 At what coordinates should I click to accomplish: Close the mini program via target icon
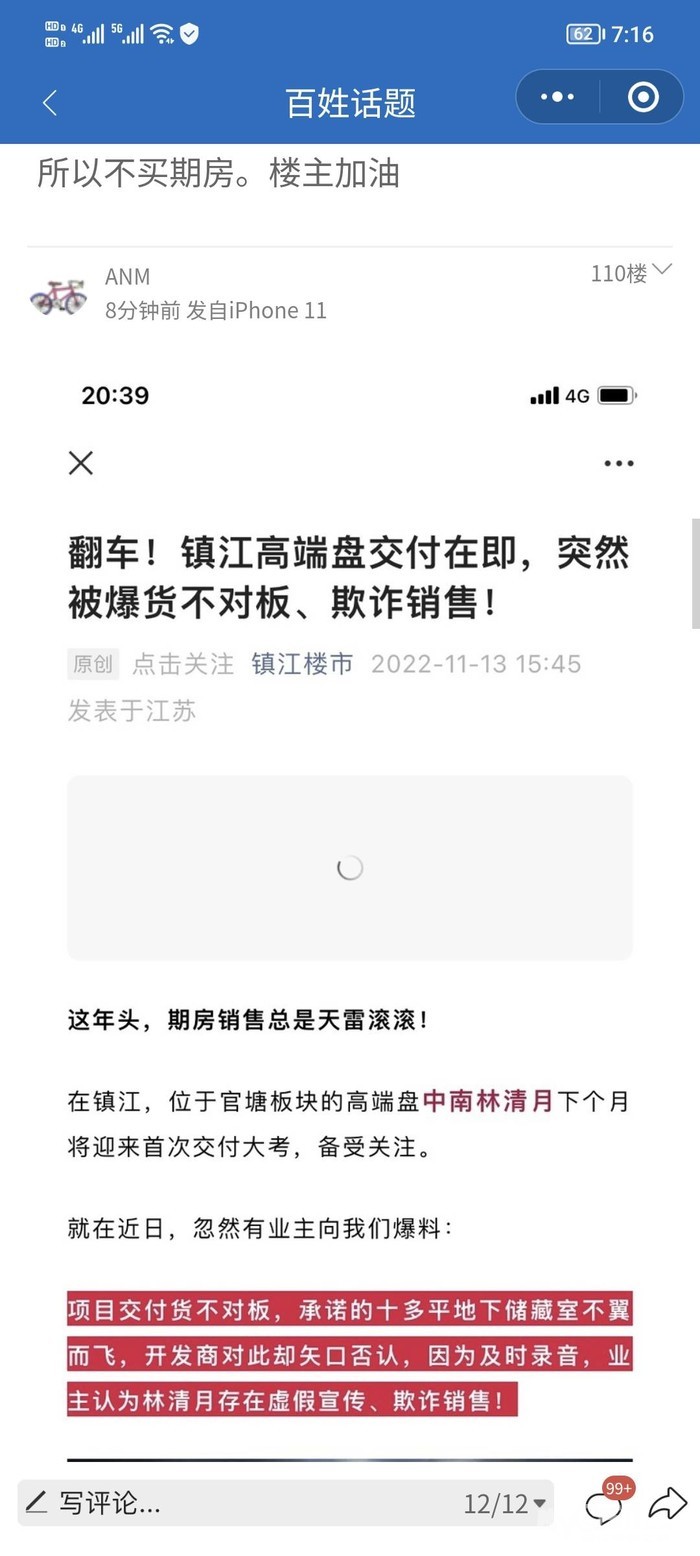[643, 97]
